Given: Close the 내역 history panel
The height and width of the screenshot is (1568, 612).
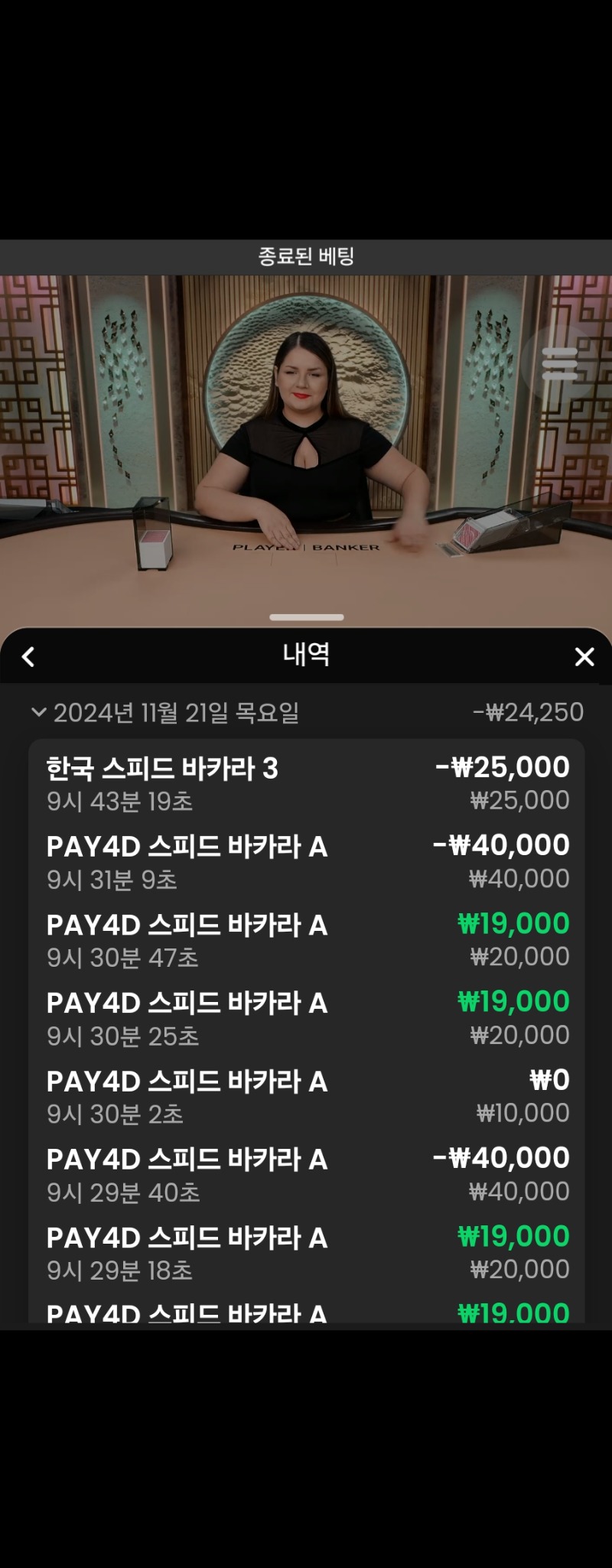Looking at the screenshot, I should click(584, 656).
